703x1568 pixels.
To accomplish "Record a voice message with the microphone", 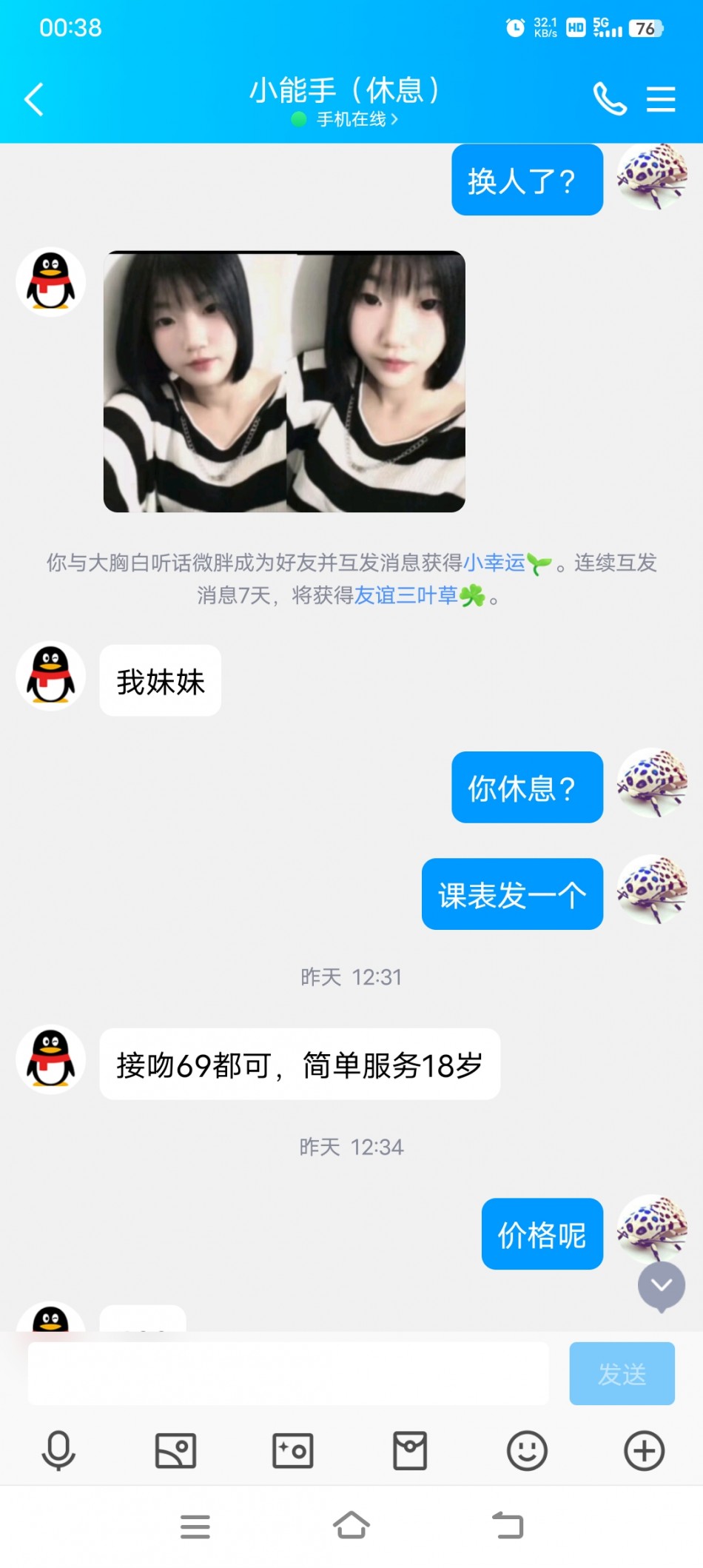I will click(58, 1451).
